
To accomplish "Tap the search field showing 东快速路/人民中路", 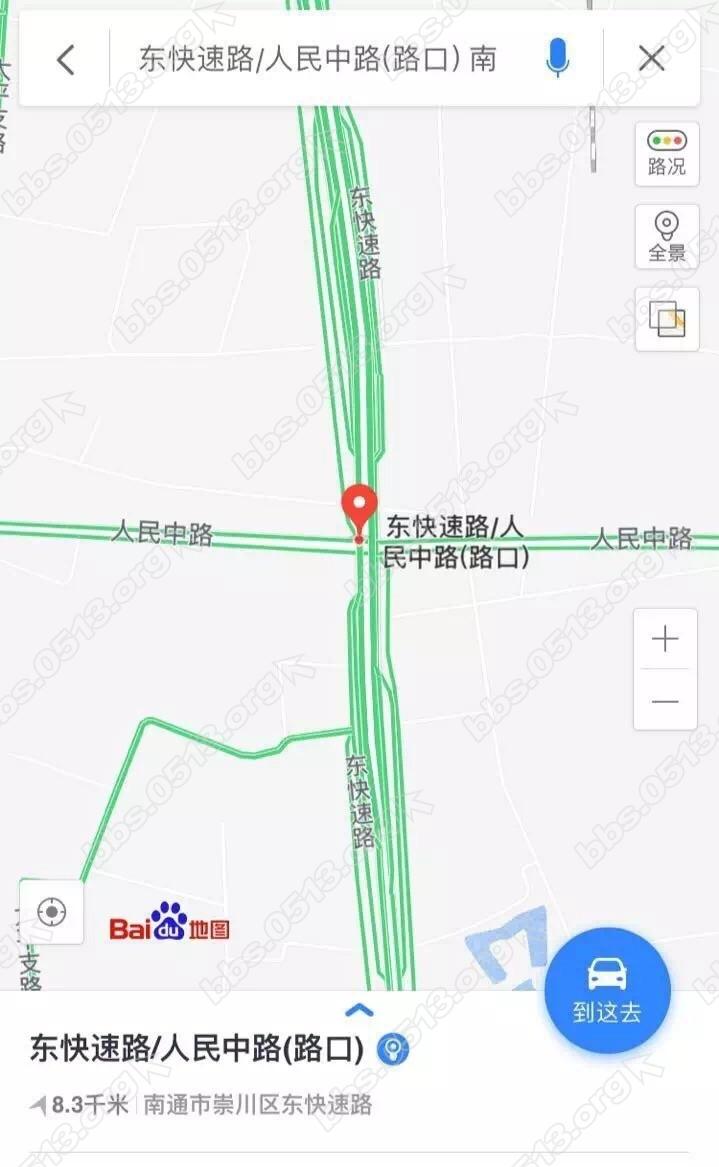I will pyautogui.click(x=318, y=60).
